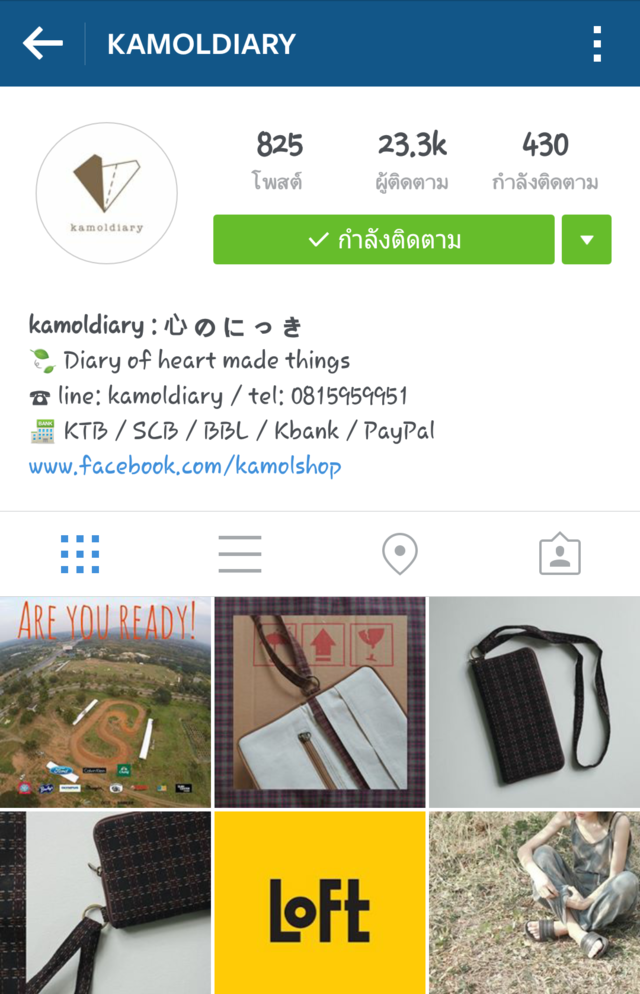Open the tagged photos tab
The height and width of the screenshot is (994, 640).
click(560, 554)
